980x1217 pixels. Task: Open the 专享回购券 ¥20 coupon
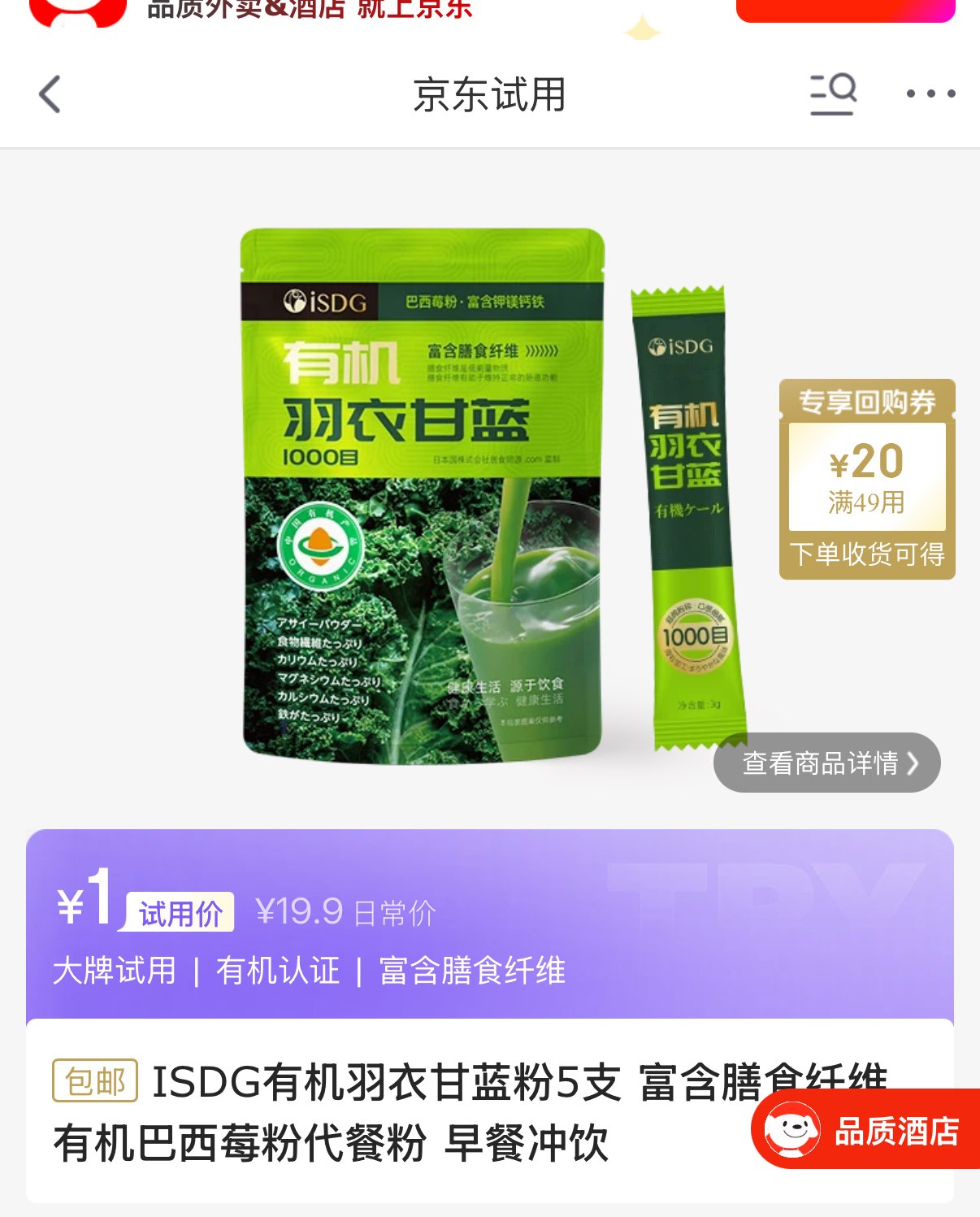[x=866, y=480]
